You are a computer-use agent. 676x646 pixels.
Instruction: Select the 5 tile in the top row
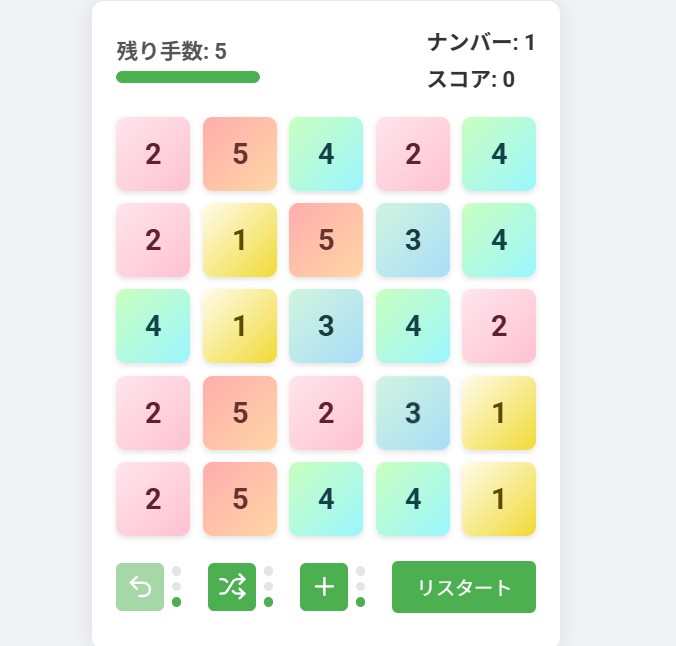239,154
